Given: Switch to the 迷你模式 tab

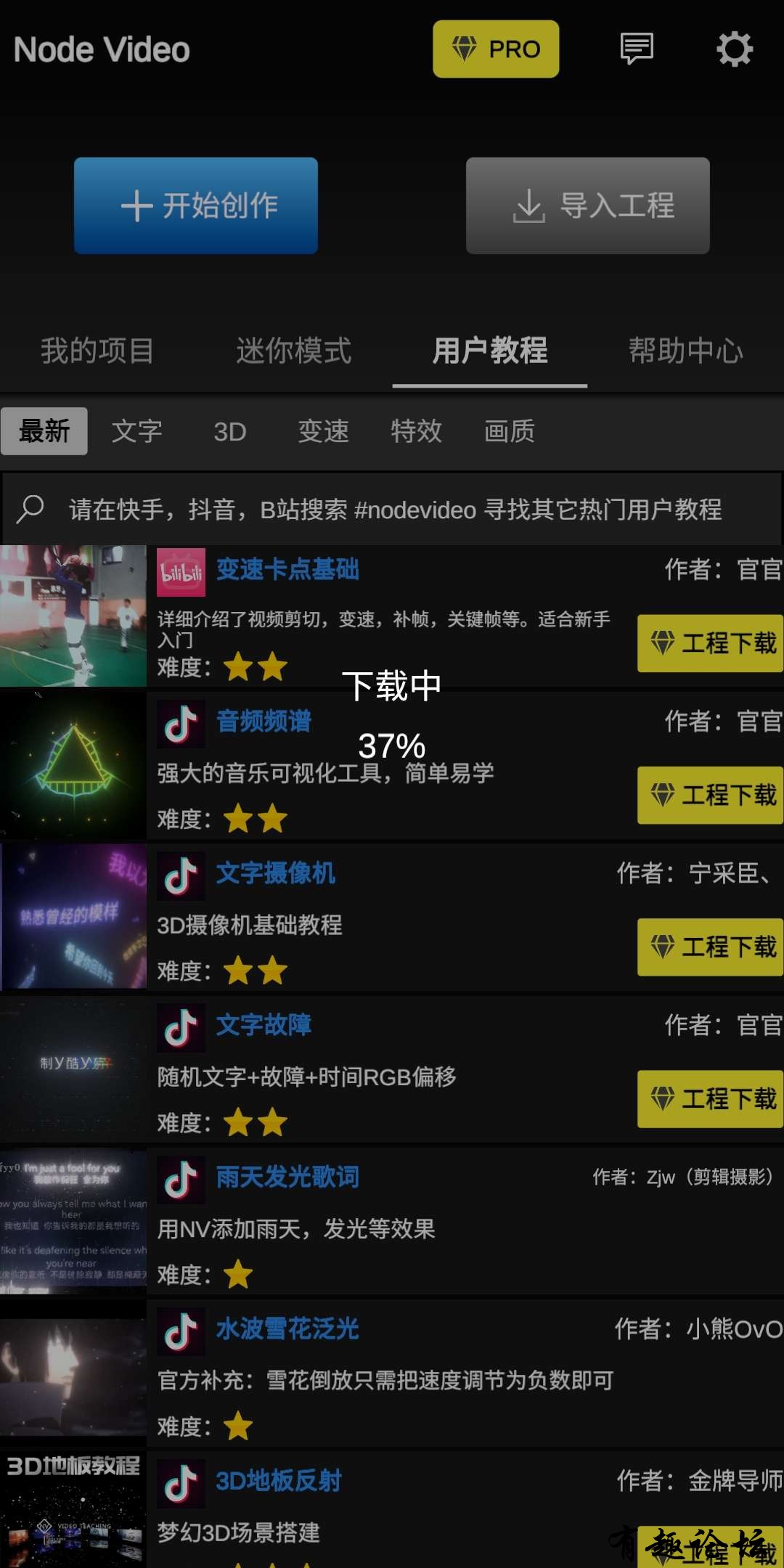Looking at the screenshot, I should (293, 351).
